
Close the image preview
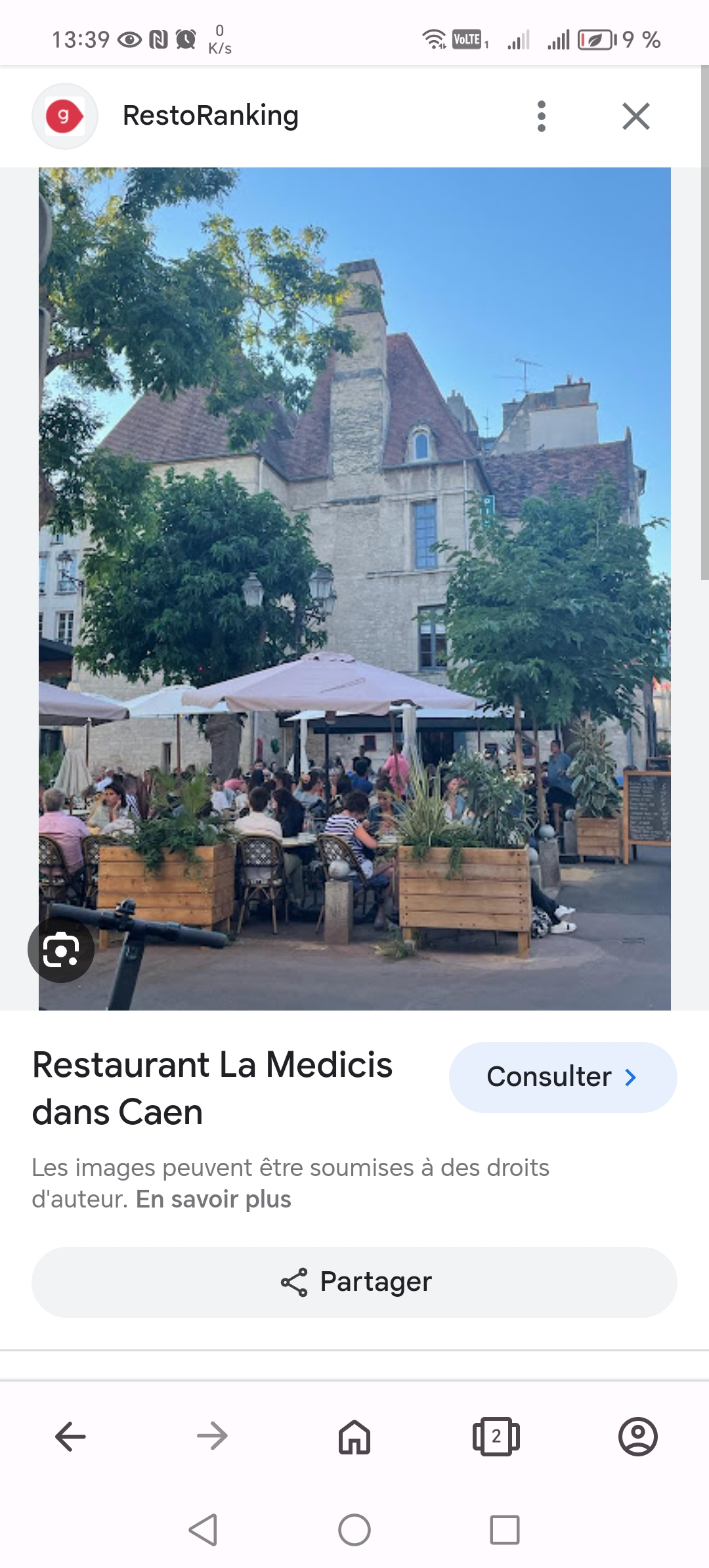click(x=635, y=116)
